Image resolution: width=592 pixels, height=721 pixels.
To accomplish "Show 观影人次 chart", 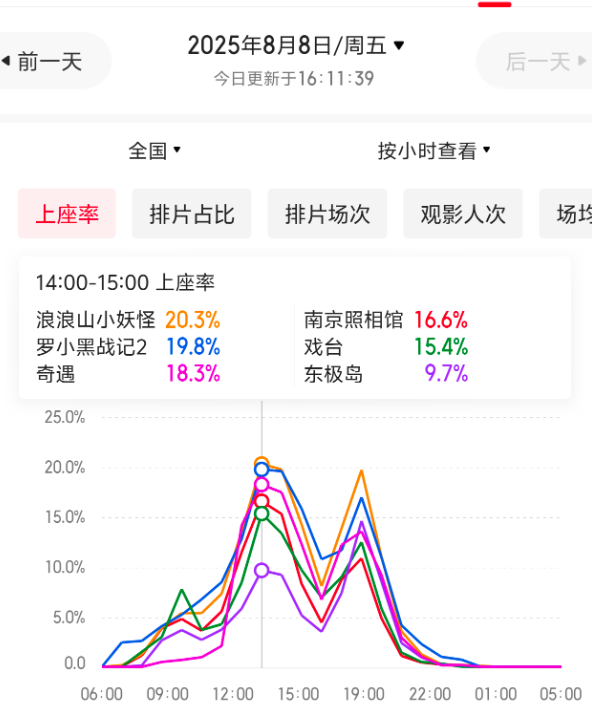I will 463,213.
